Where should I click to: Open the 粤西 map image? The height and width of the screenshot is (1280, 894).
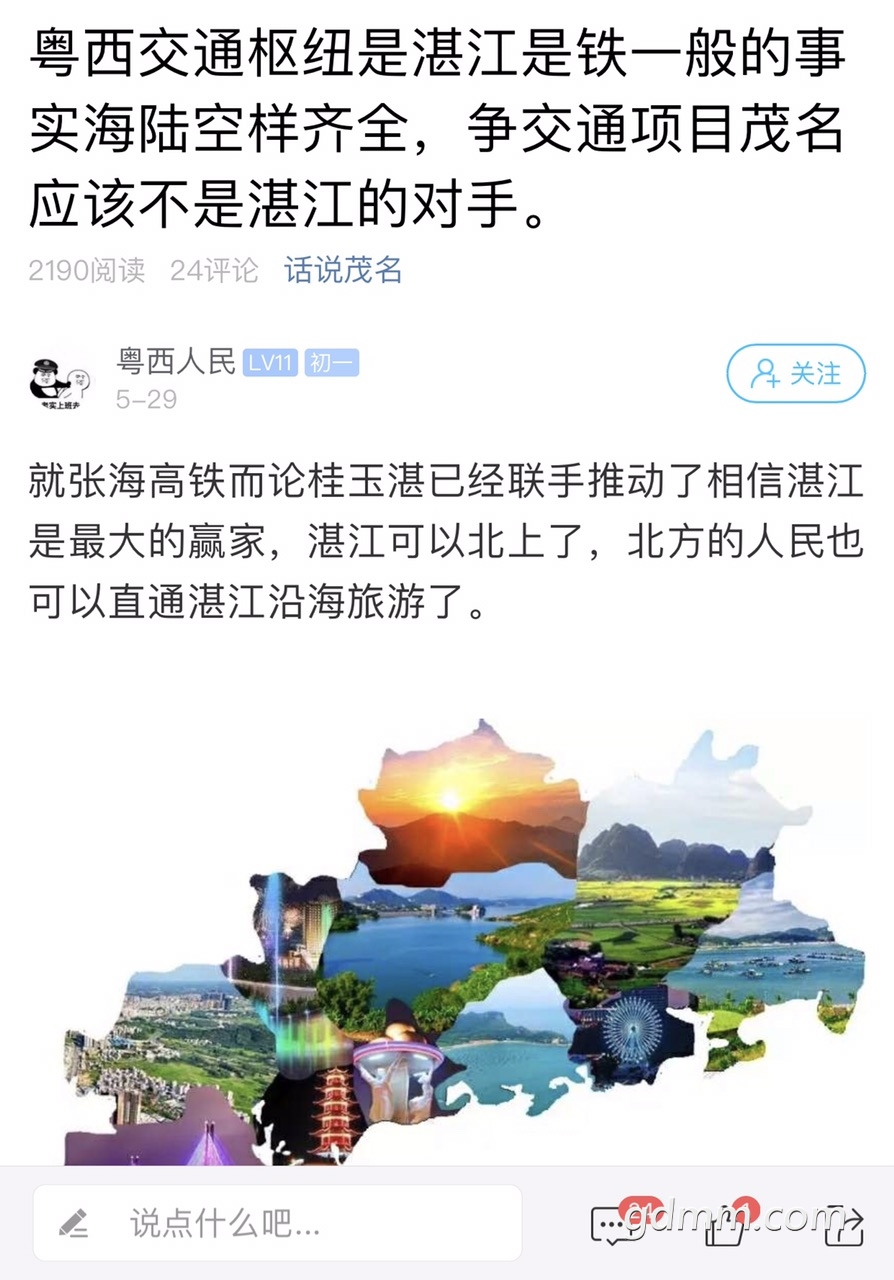[465, 940]
